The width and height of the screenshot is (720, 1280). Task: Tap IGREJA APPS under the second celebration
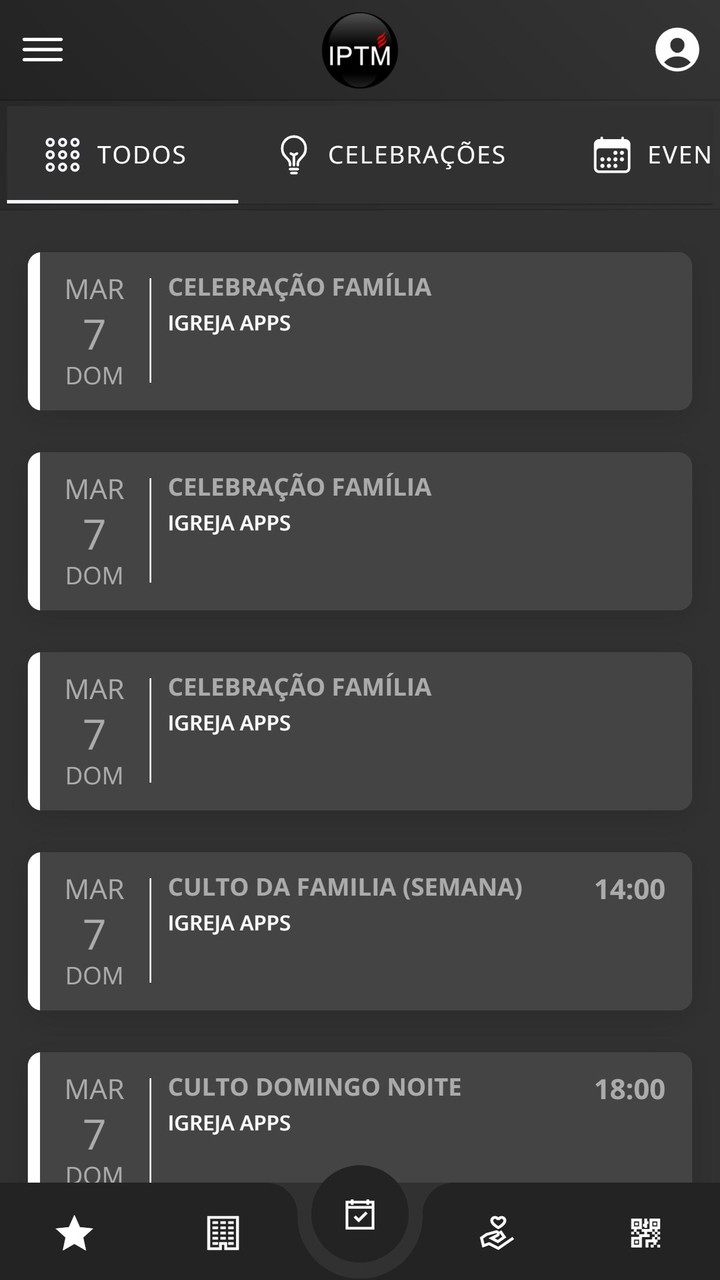[x=228, y=522]
